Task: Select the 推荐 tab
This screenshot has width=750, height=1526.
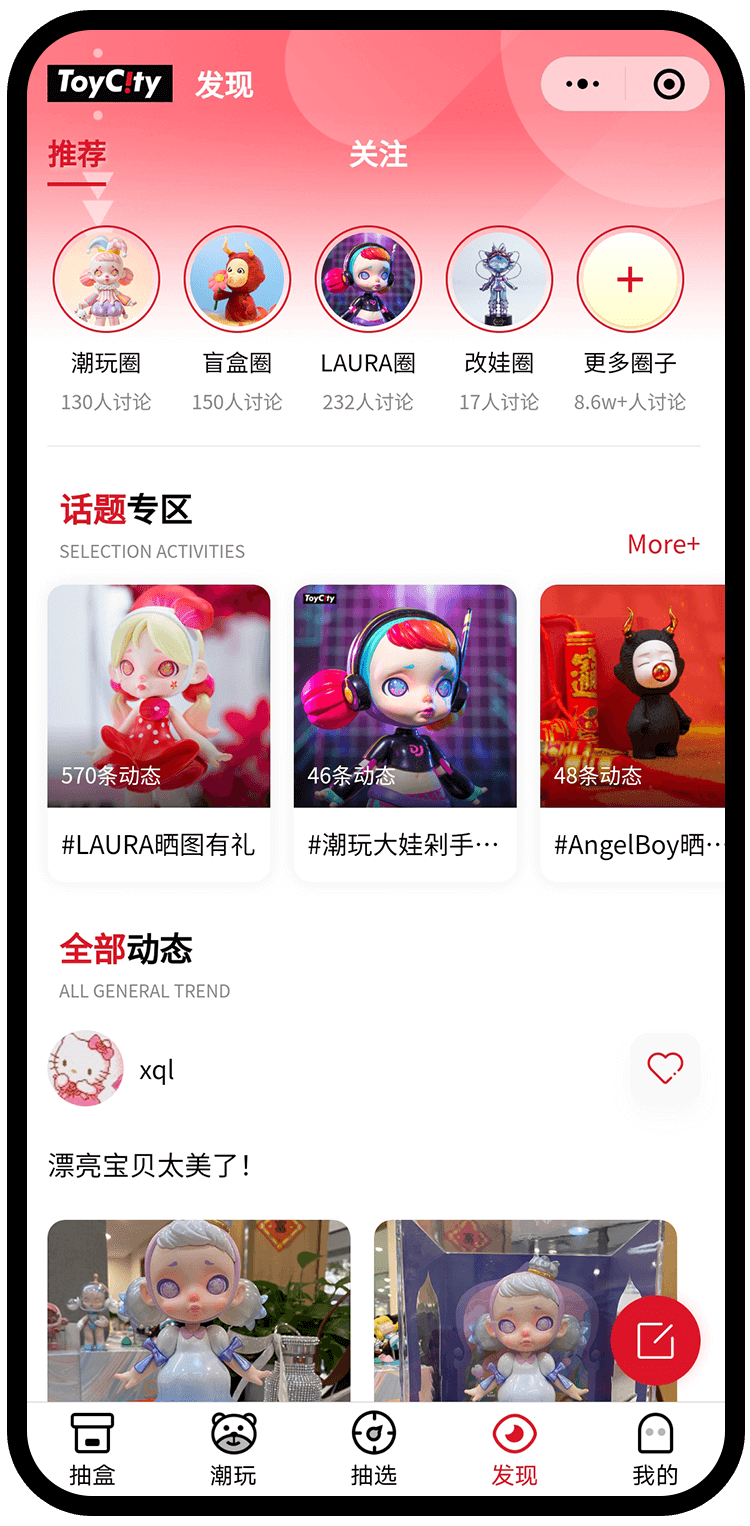Action: (77, 155)
